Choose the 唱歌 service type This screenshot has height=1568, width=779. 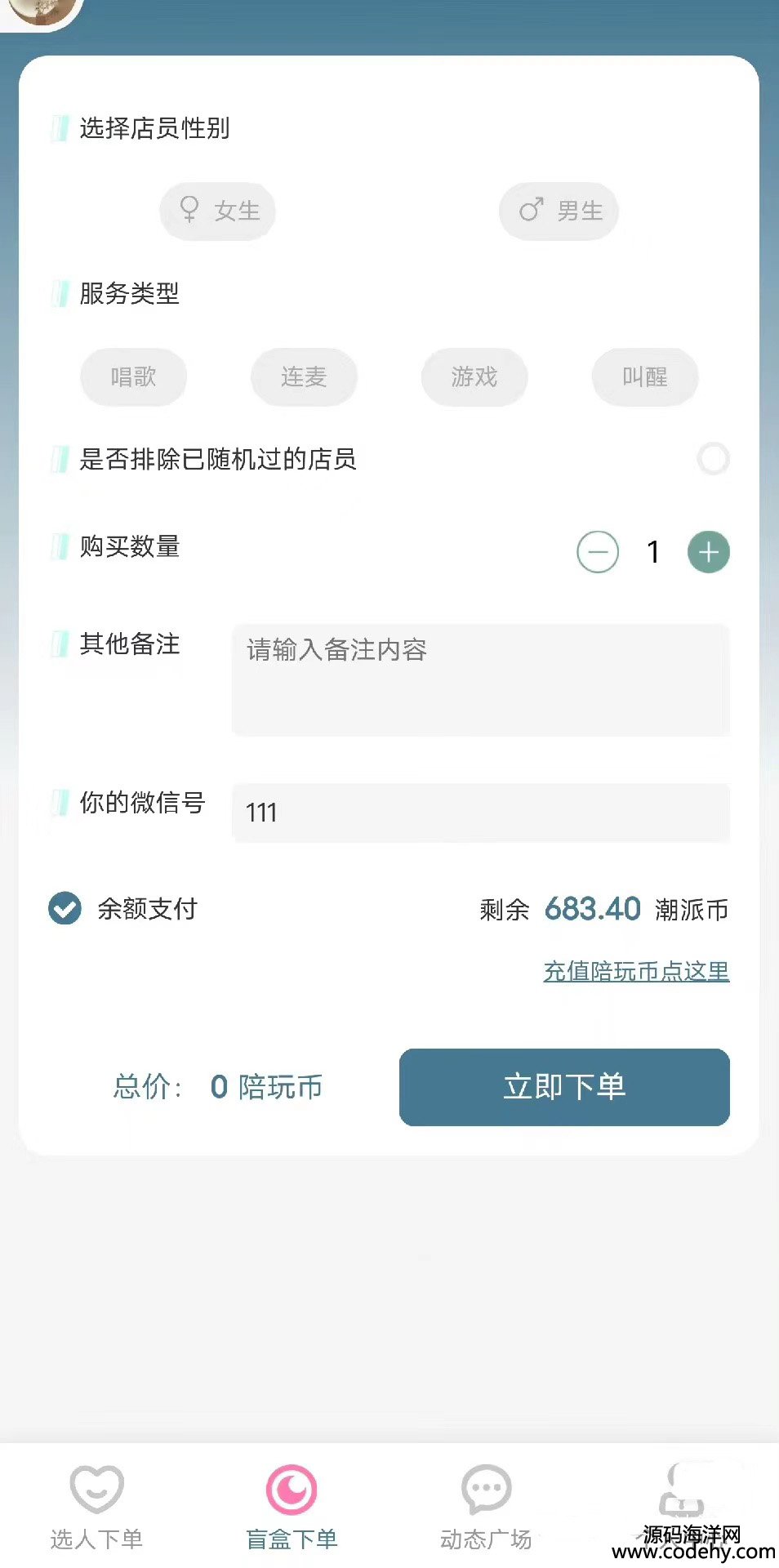tap(133, 377)
